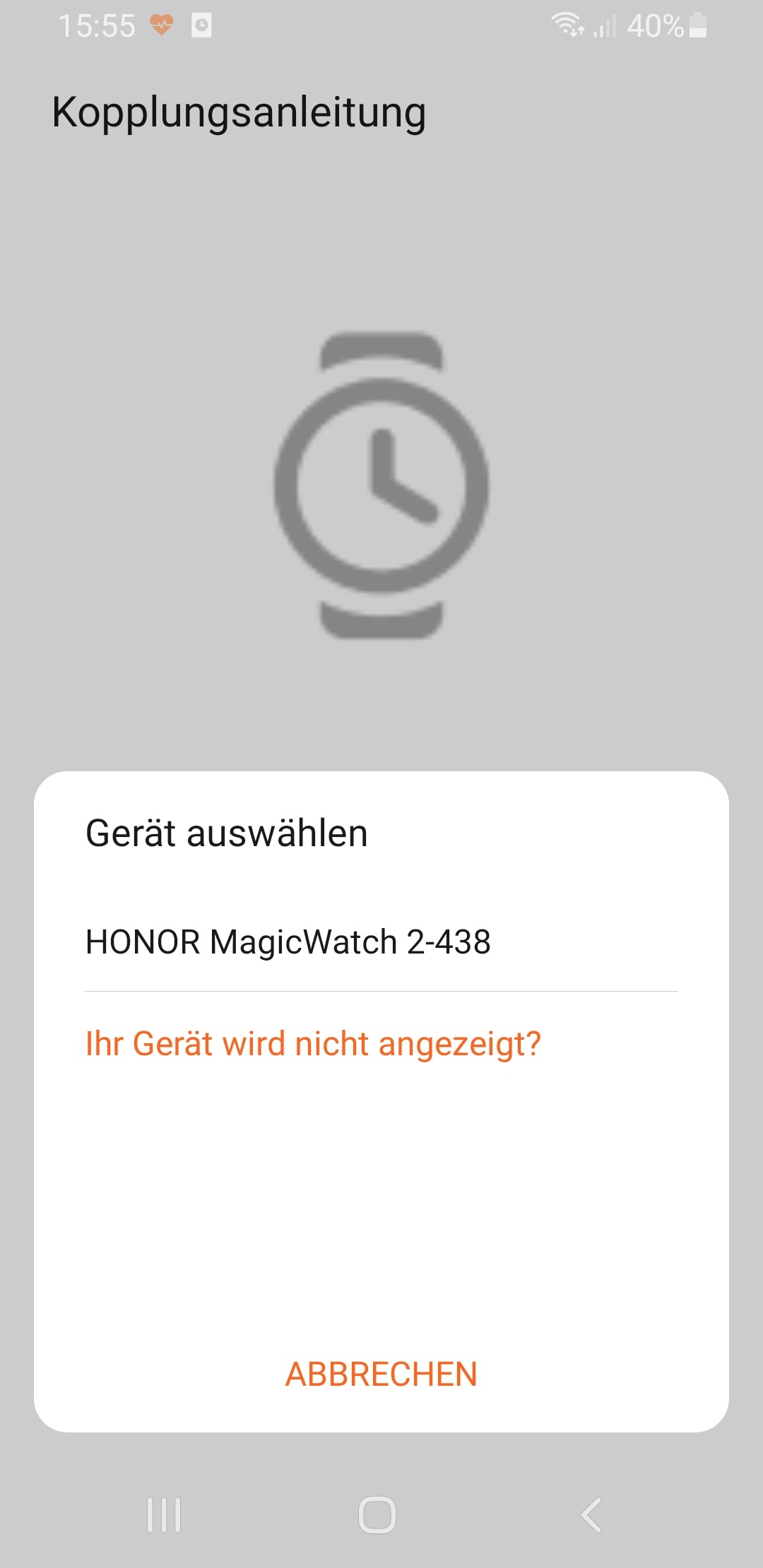
Task: Go back with the system back button
Action: [x=591, y=1515]
